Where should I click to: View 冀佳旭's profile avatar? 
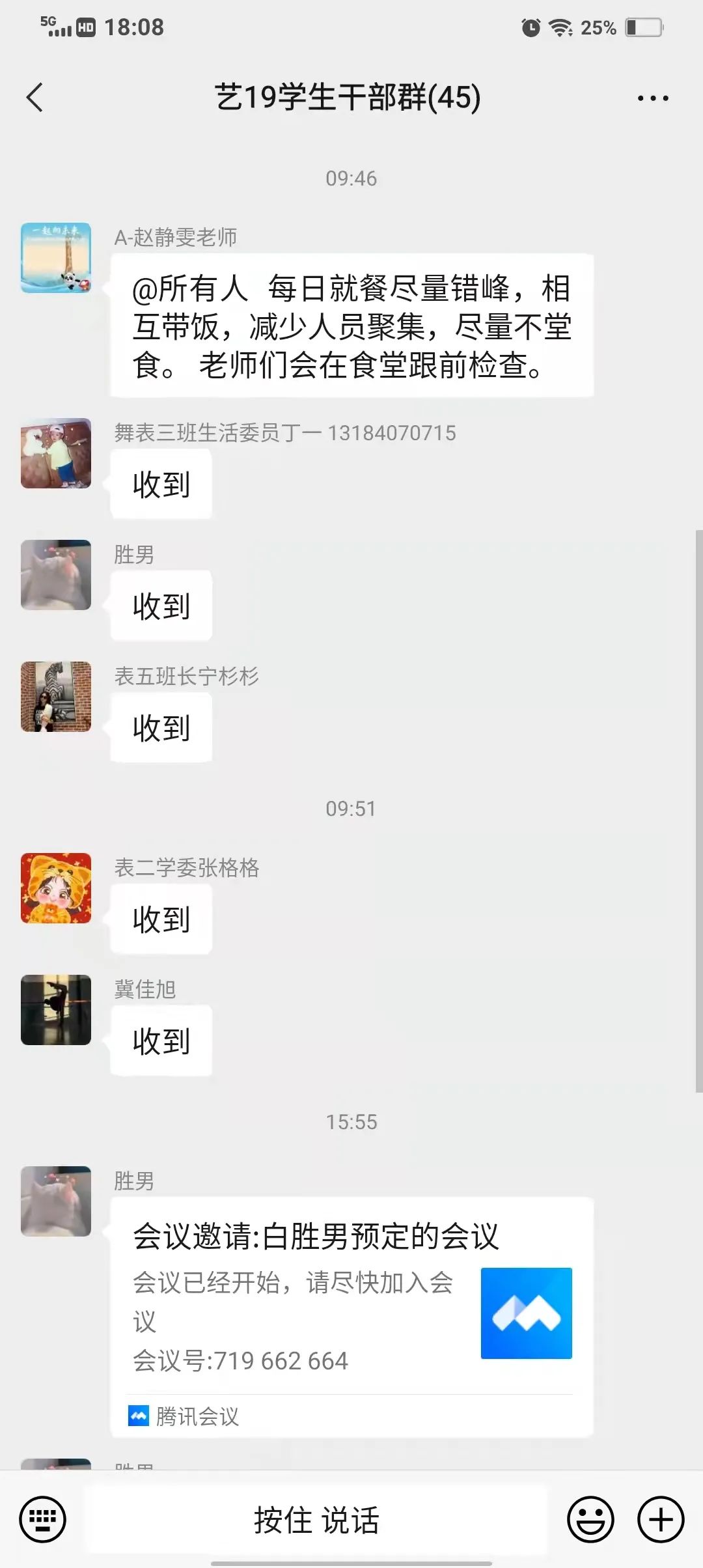[56, 1010]
